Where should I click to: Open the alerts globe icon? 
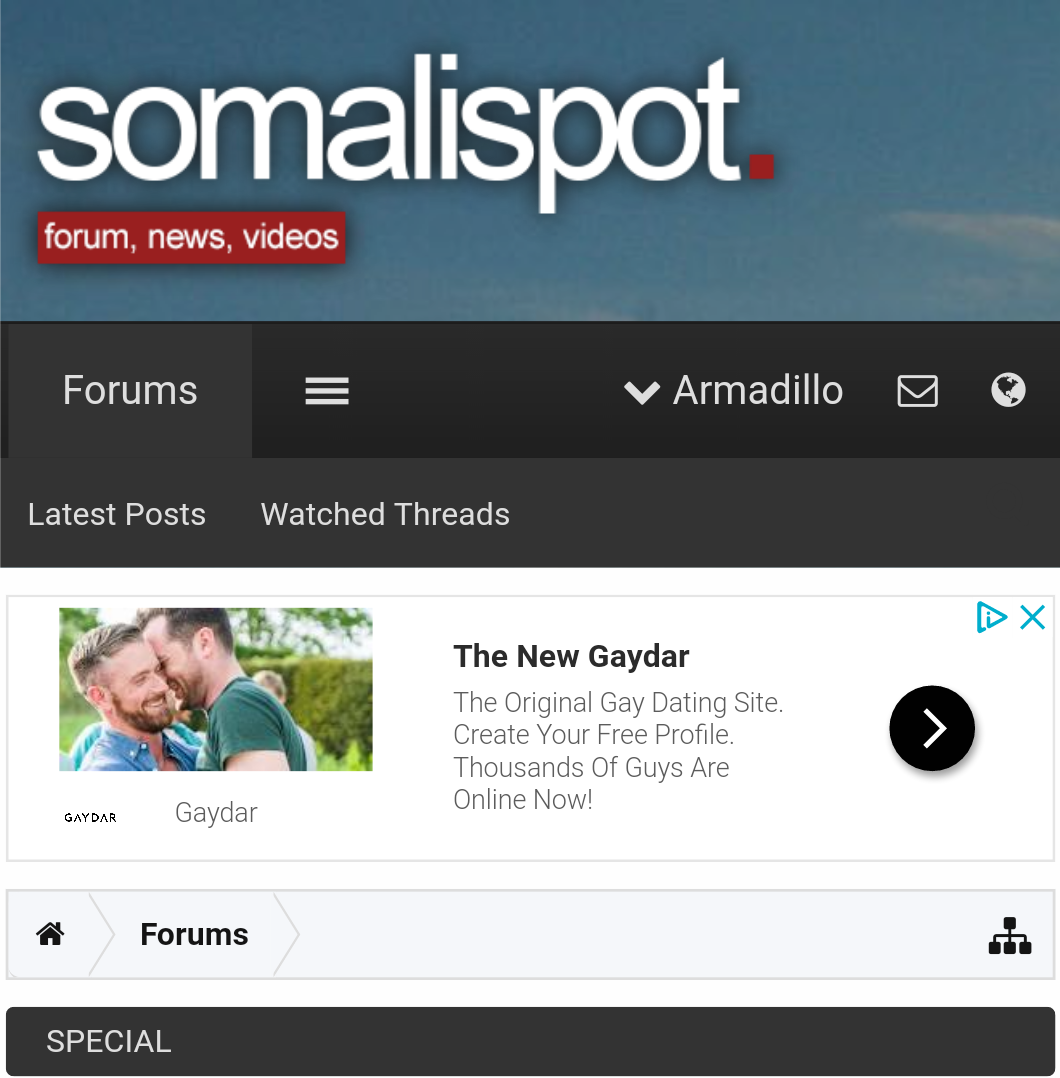coord(1008,390)
